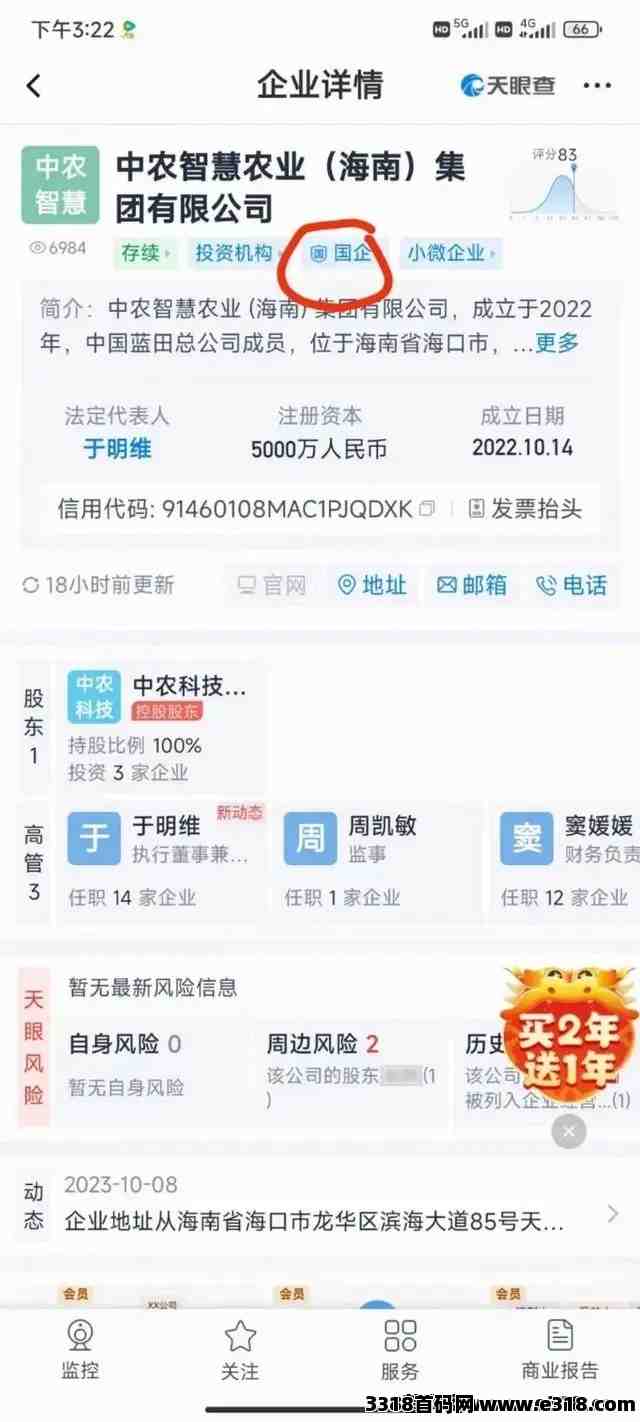Expand company intro with 更多
This screenshot has width=640, height=1422.
pyautogui.click(x=556, y=343)
